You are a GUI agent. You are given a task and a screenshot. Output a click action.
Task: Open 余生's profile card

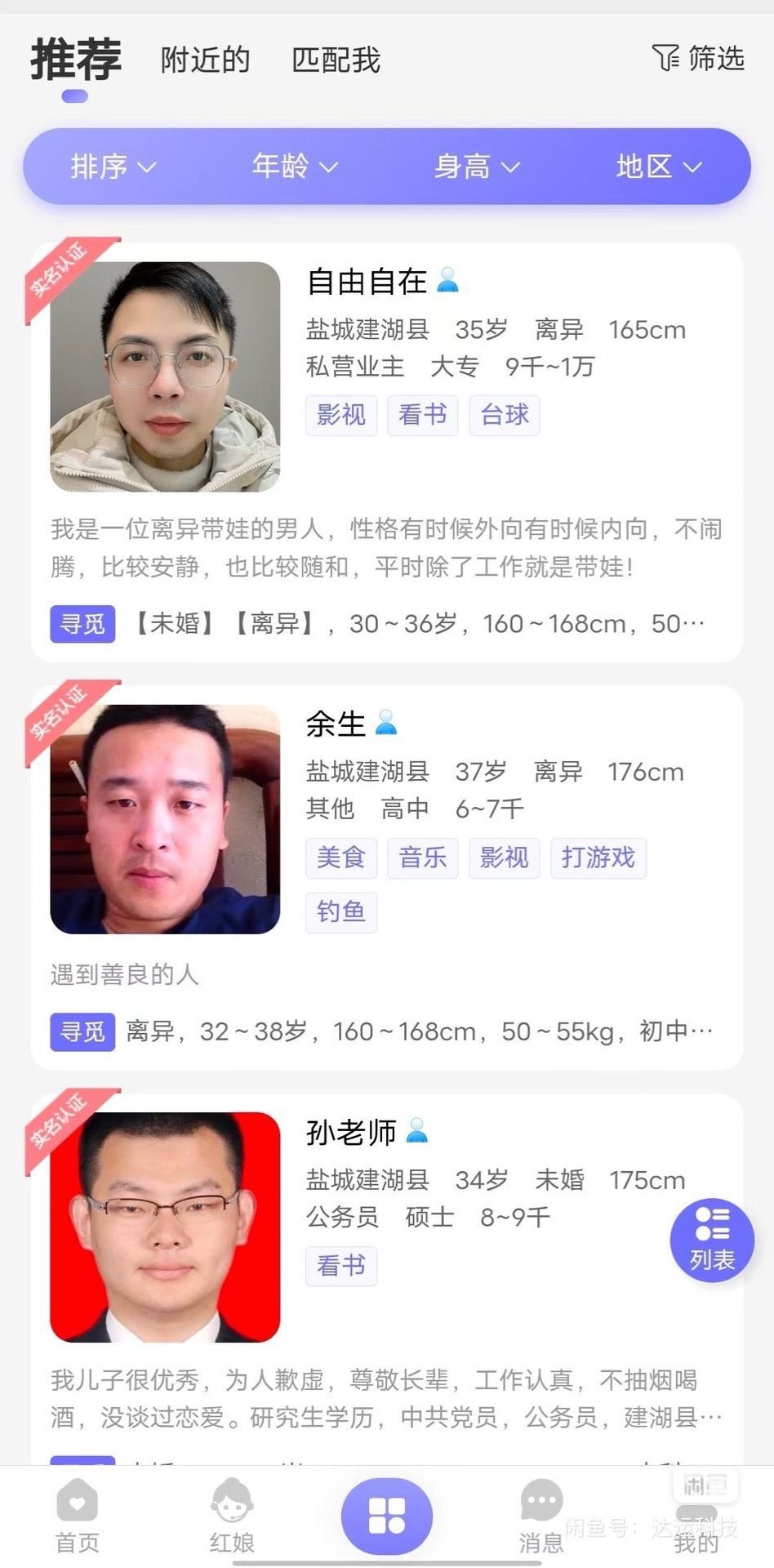pos(386,878)
